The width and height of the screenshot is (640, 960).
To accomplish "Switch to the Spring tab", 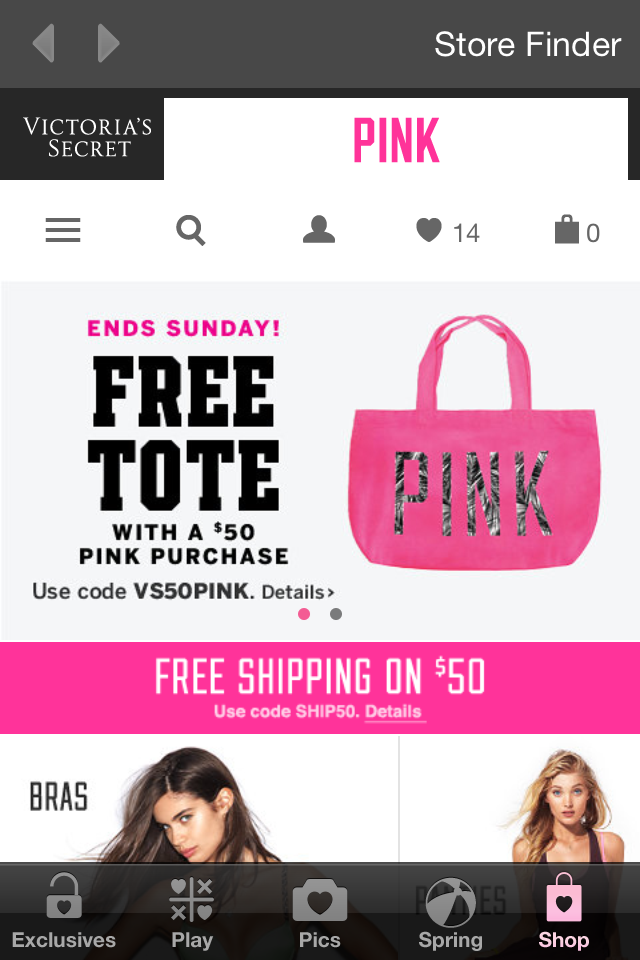I will point(450,912).
